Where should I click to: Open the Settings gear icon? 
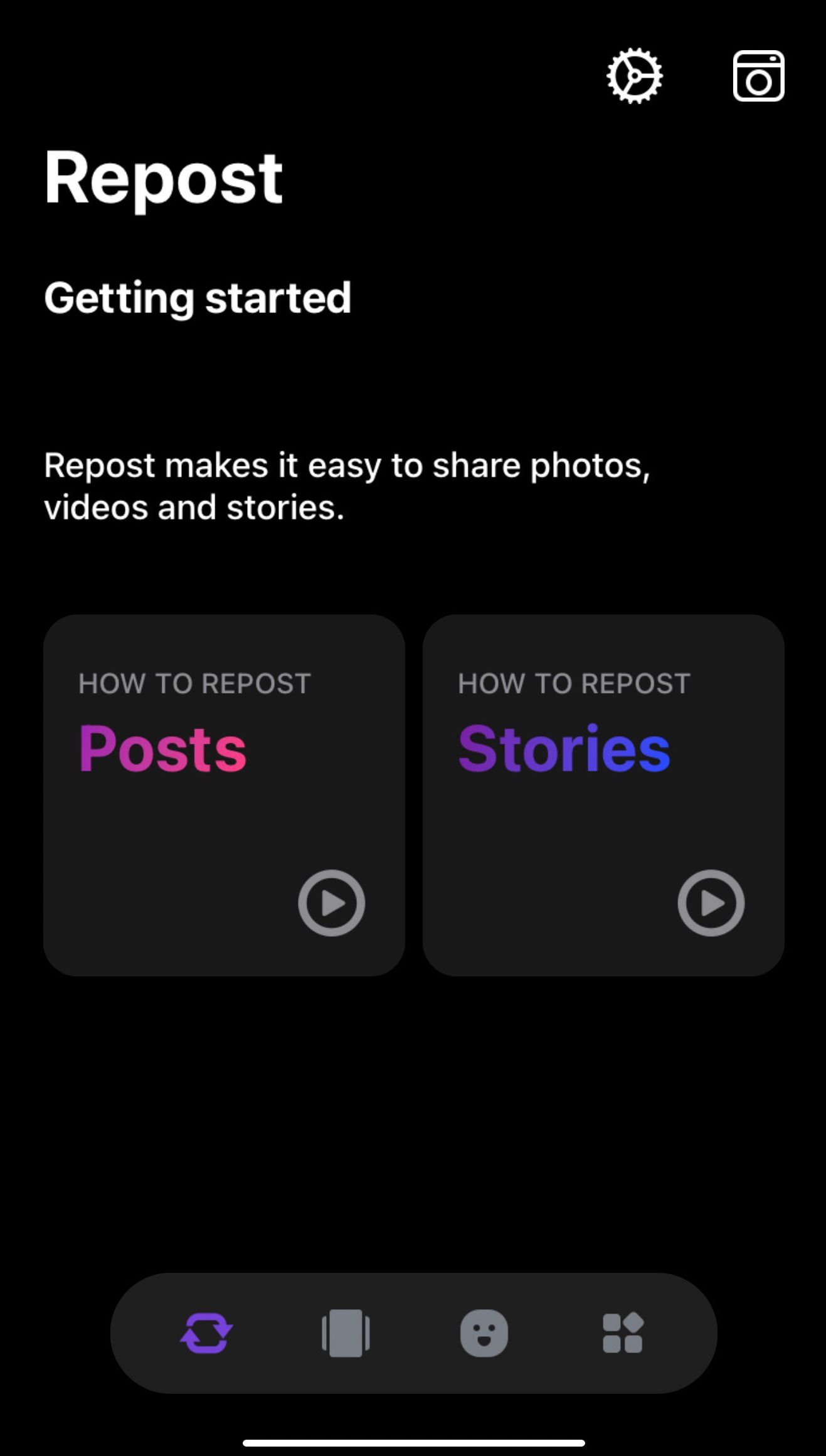tap(635, 75)
